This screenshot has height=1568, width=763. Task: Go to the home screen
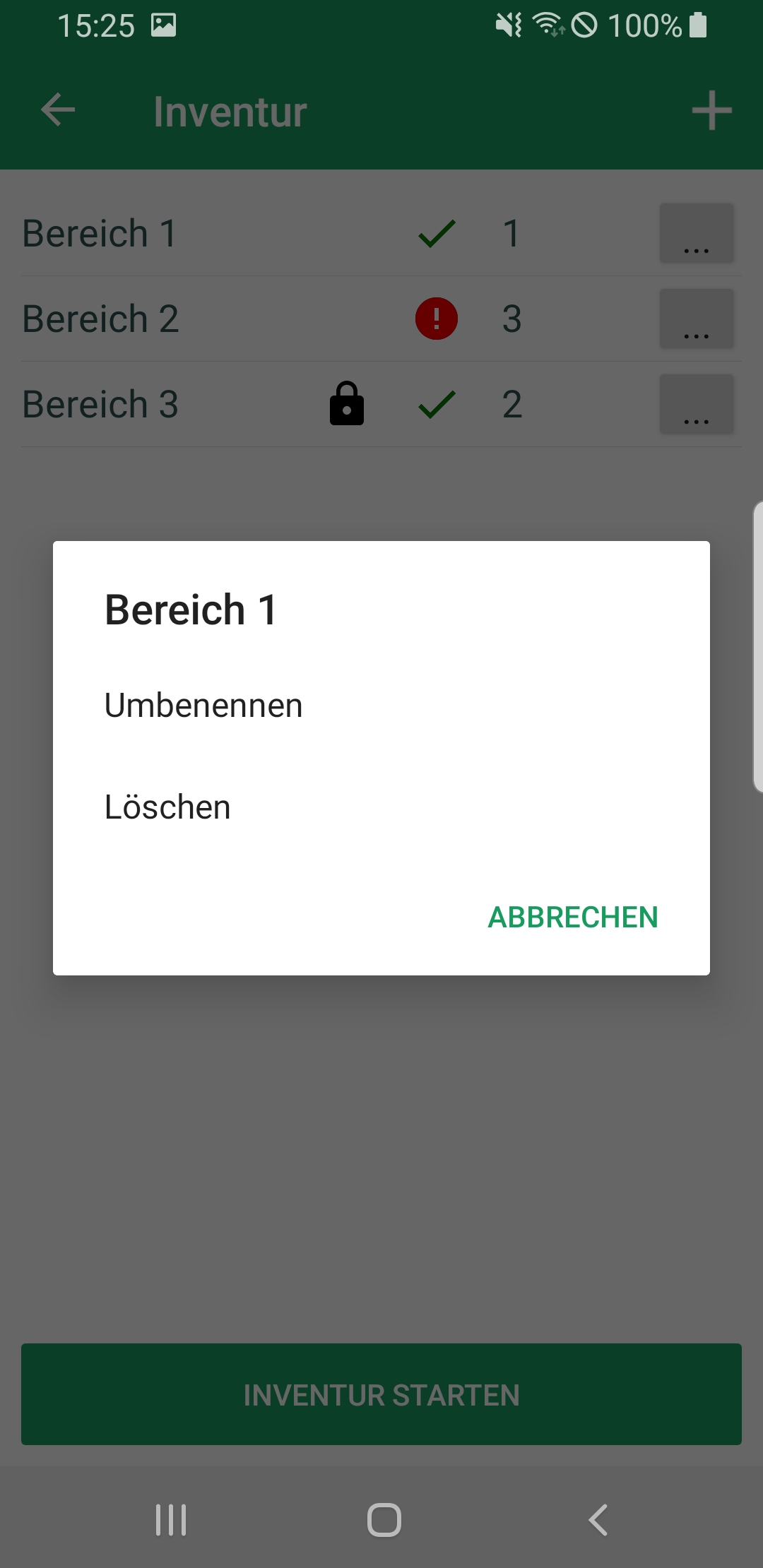click(x=384, y=1520)
